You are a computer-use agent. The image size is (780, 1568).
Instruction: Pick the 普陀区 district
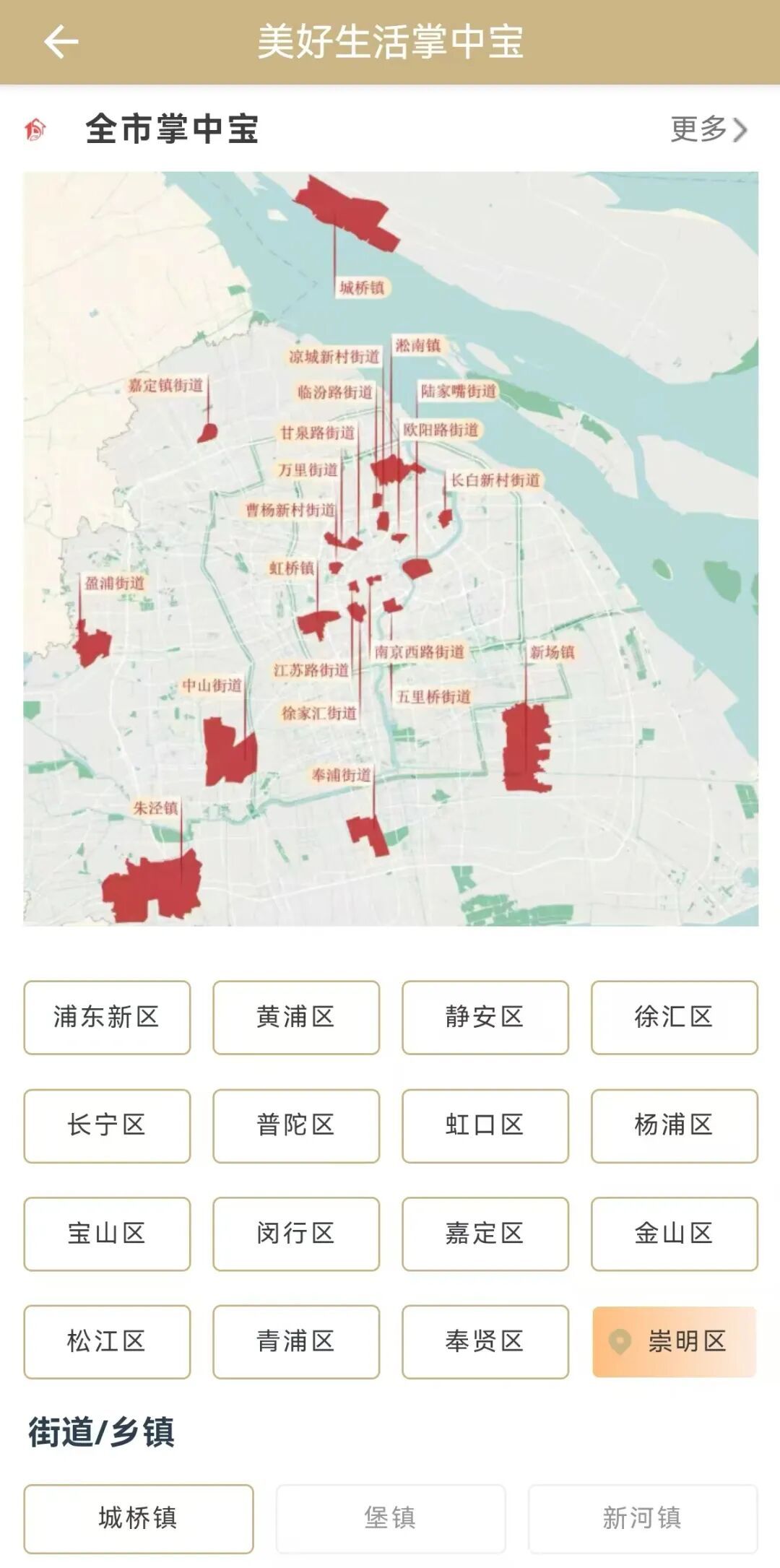(296, 1125)
